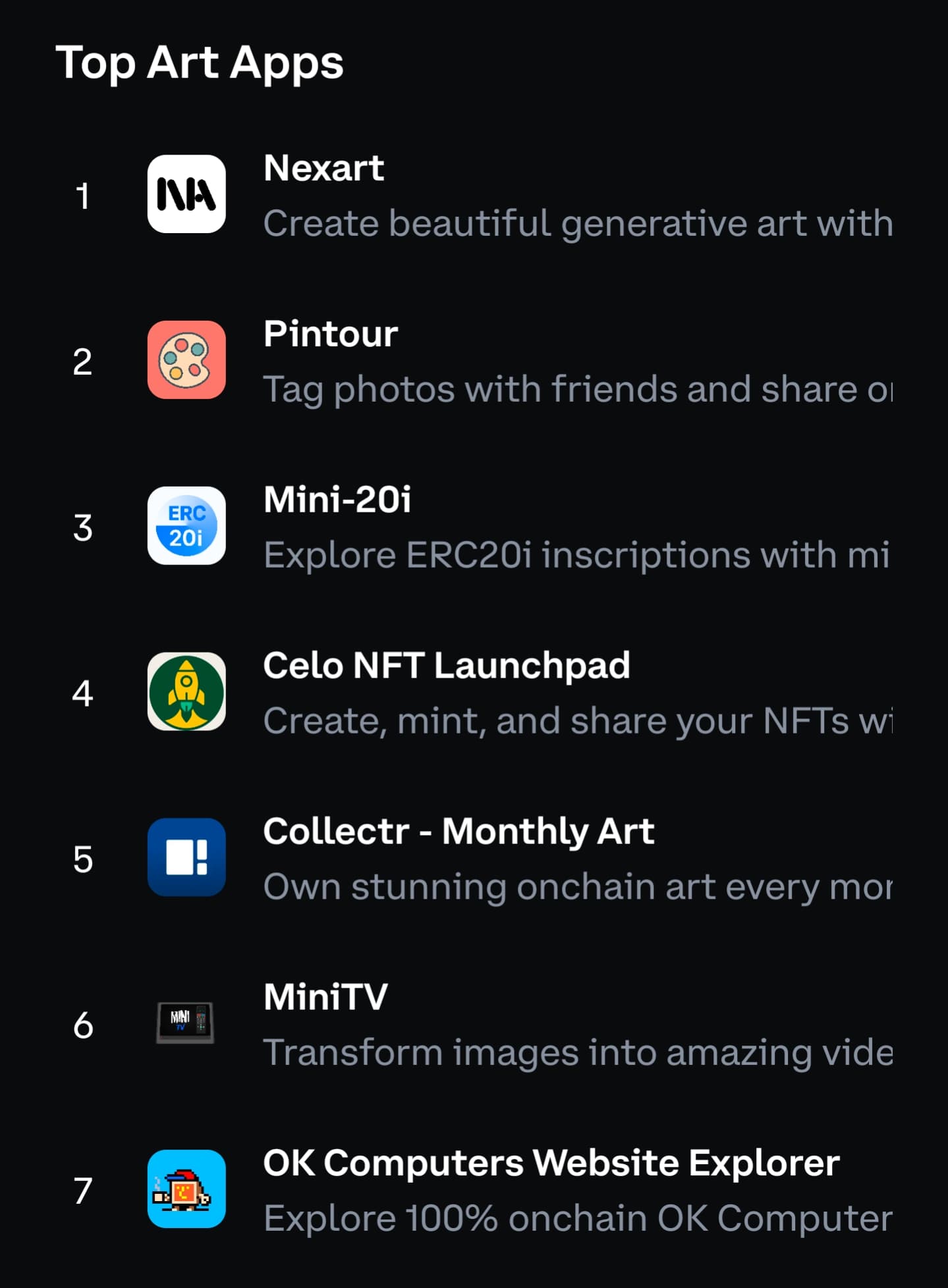This screenshot has width=948, height=1288.
Task: Click the Nexart description text
Action: (x=578, y=223)
